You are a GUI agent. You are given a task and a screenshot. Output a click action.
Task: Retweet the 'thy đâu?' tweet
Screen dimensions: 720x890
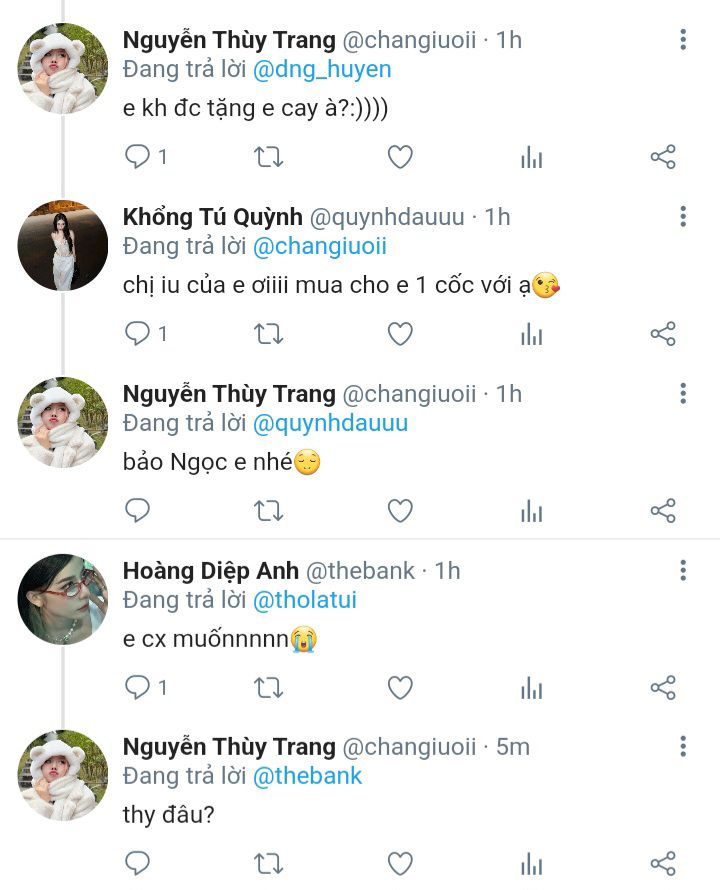pos(268,863)
